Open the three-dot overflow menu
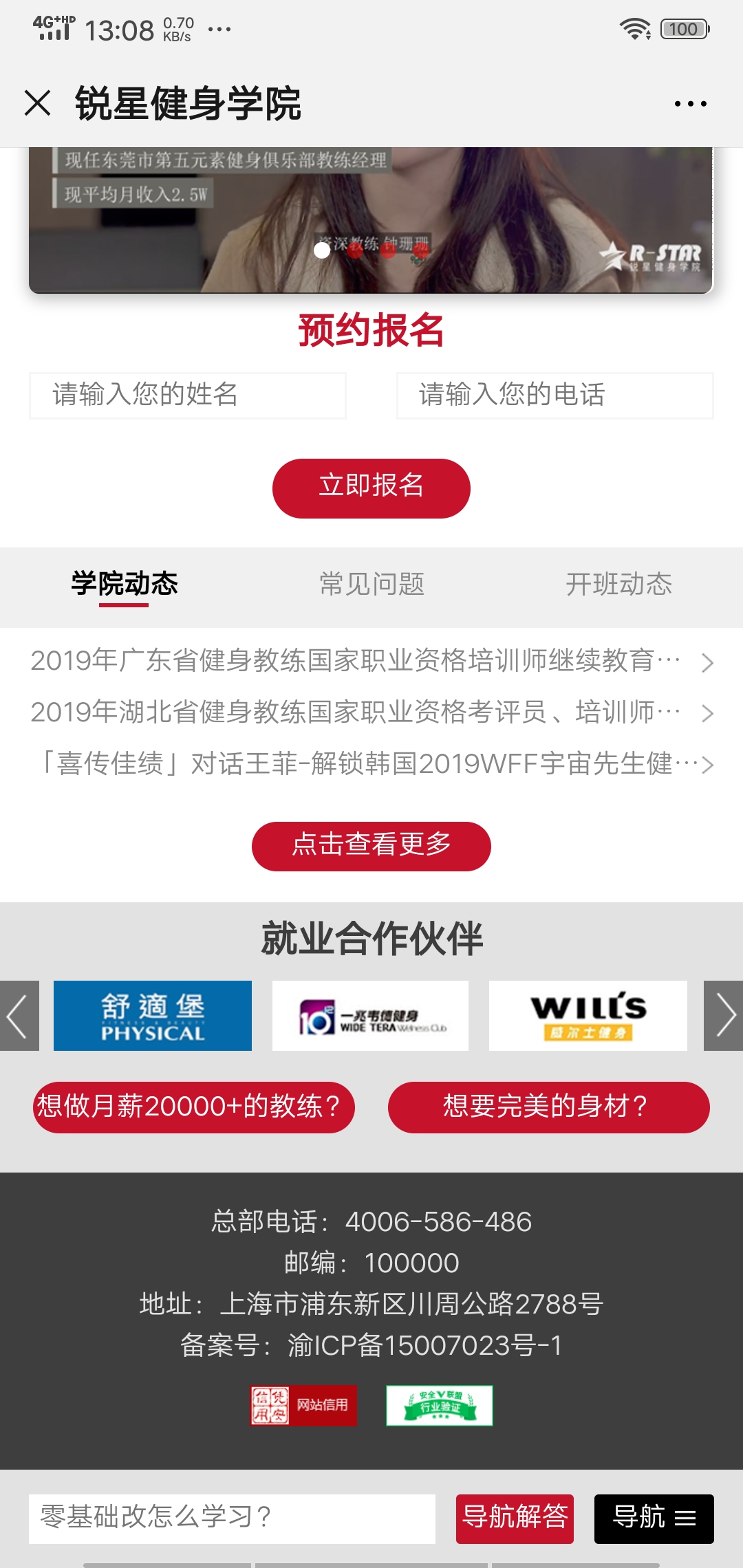 [x=690, y=104]
